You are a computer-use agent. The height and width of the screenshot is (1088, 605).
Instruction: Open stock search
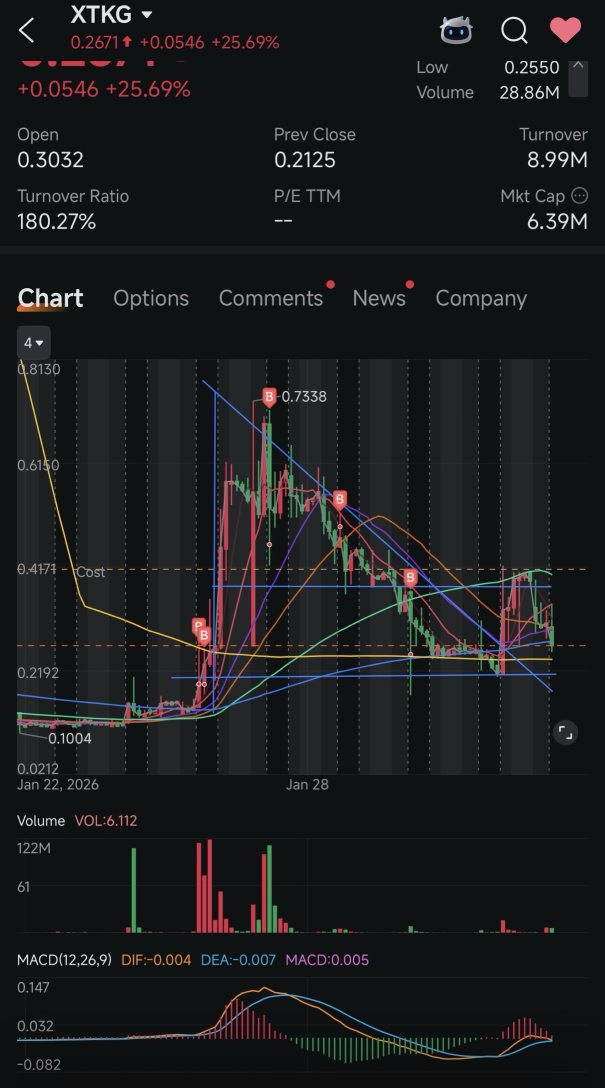click(x=514, y=31)
